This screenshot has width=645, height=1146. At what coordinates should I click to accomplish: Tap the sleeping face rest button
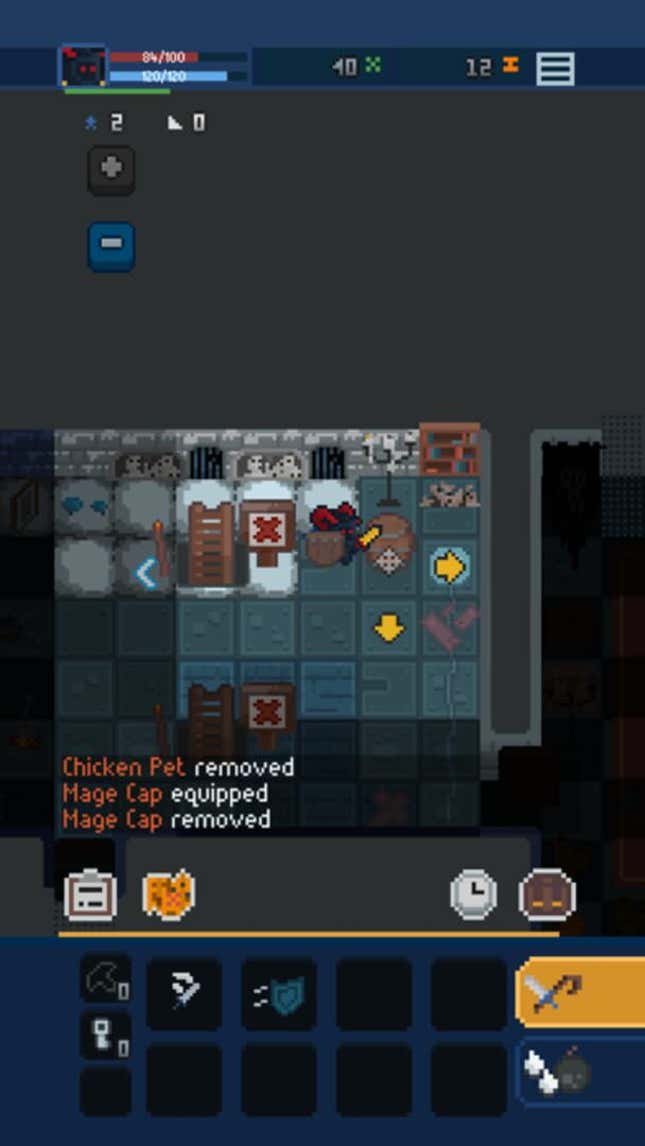pyautogui.click(x=547, y=894)
